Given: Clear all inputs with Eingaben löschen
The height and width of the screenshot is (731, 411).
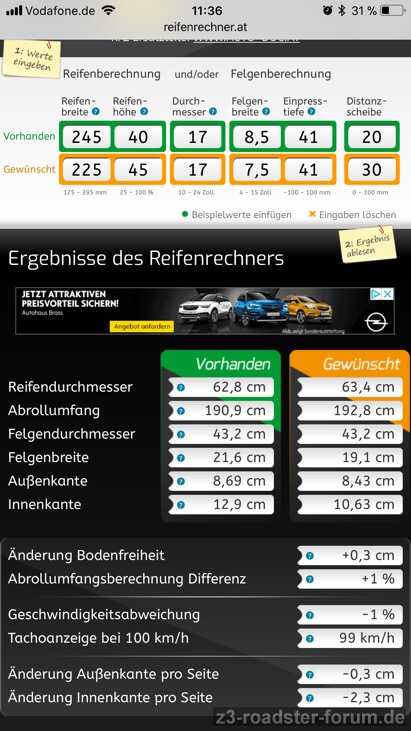Looking at the screenshot, I should (352, 215).
